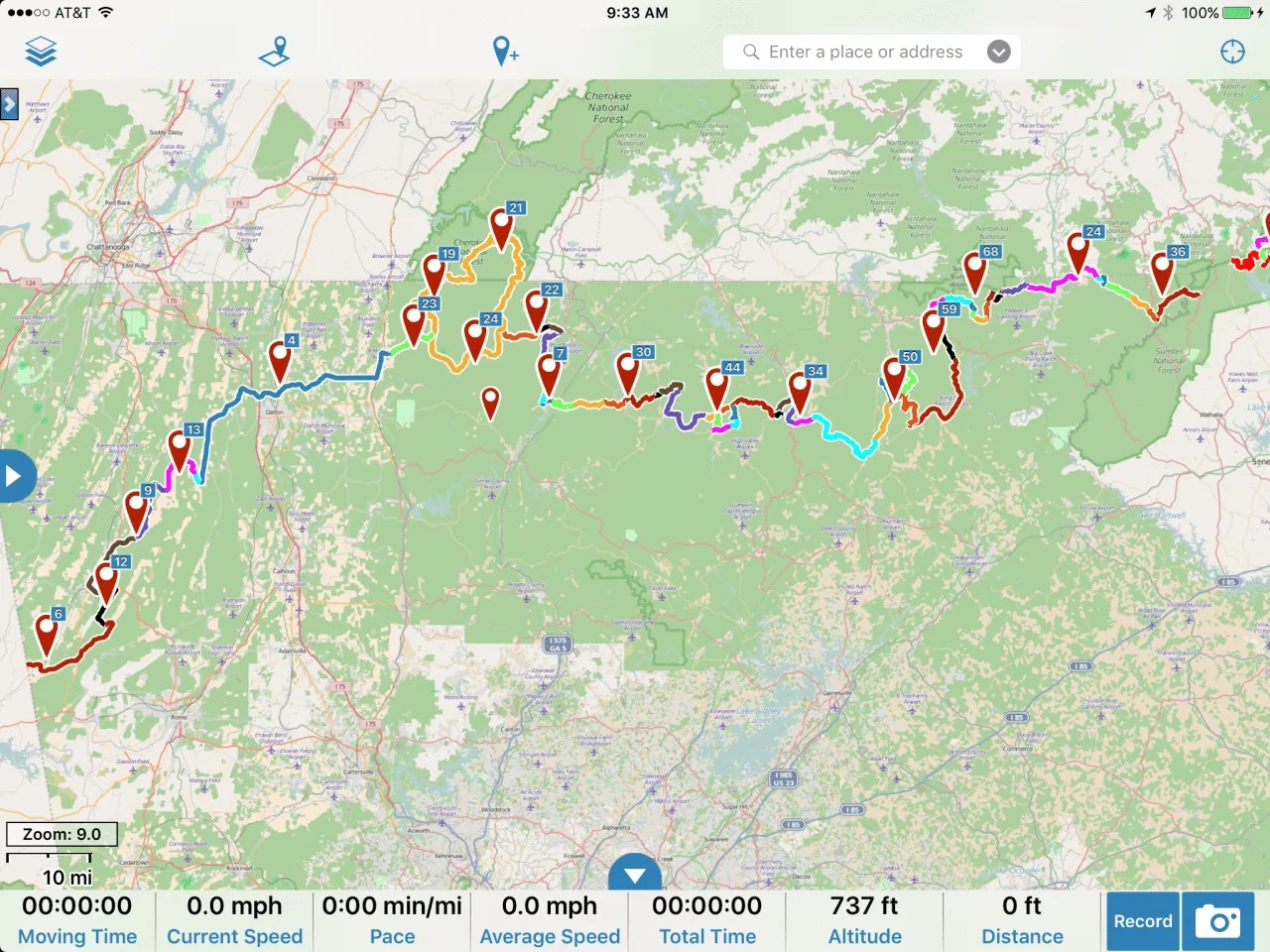Select the map pin labeled 21
Screen dimensions: 1270x952
tap(502, 226)
